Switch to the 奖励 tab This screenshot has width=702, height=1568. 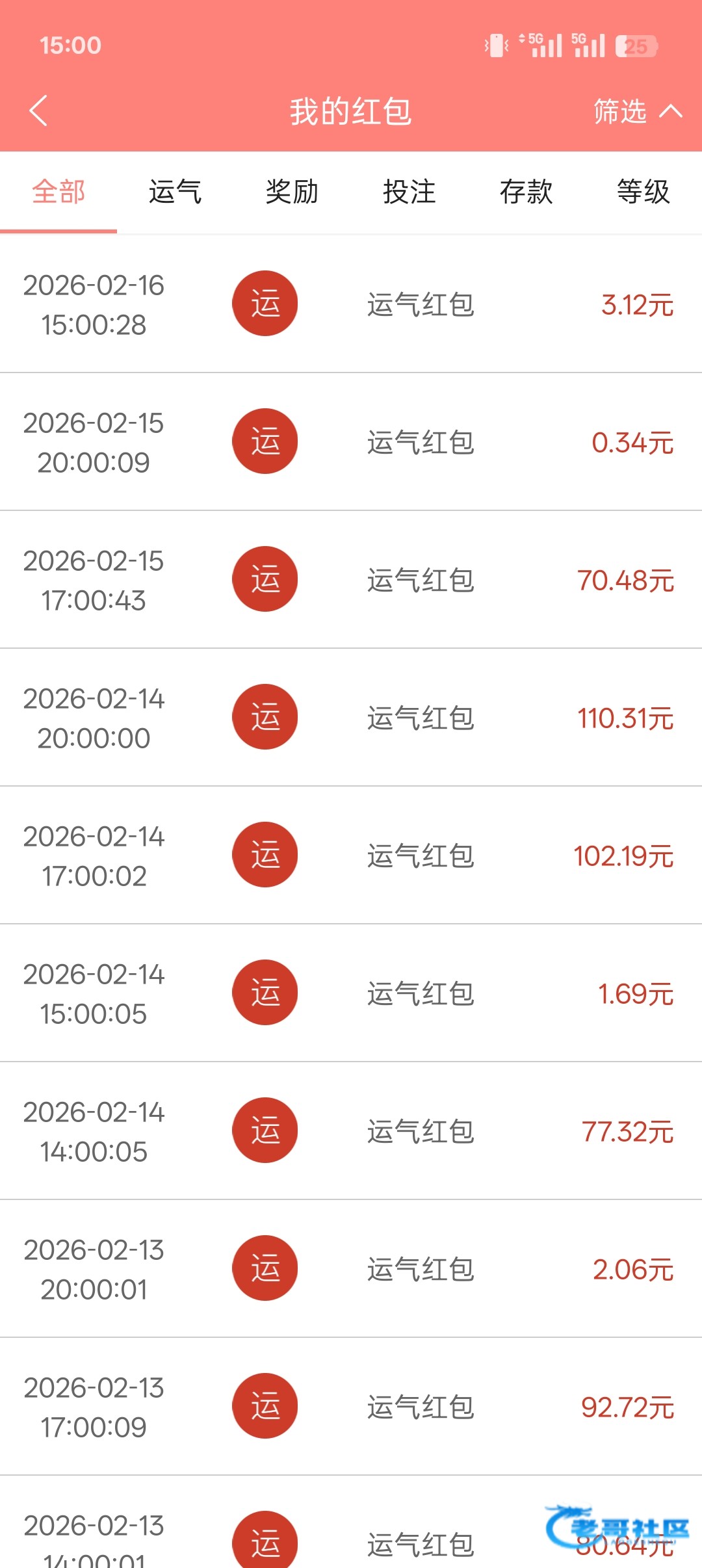tap(292, 192)
